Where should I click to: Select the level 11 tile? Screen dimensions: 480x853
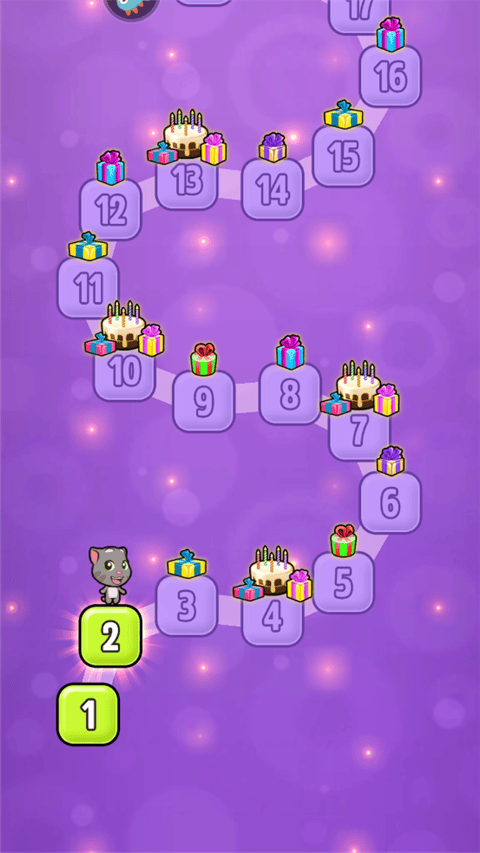pyautogui.click(x=88, y=288)
